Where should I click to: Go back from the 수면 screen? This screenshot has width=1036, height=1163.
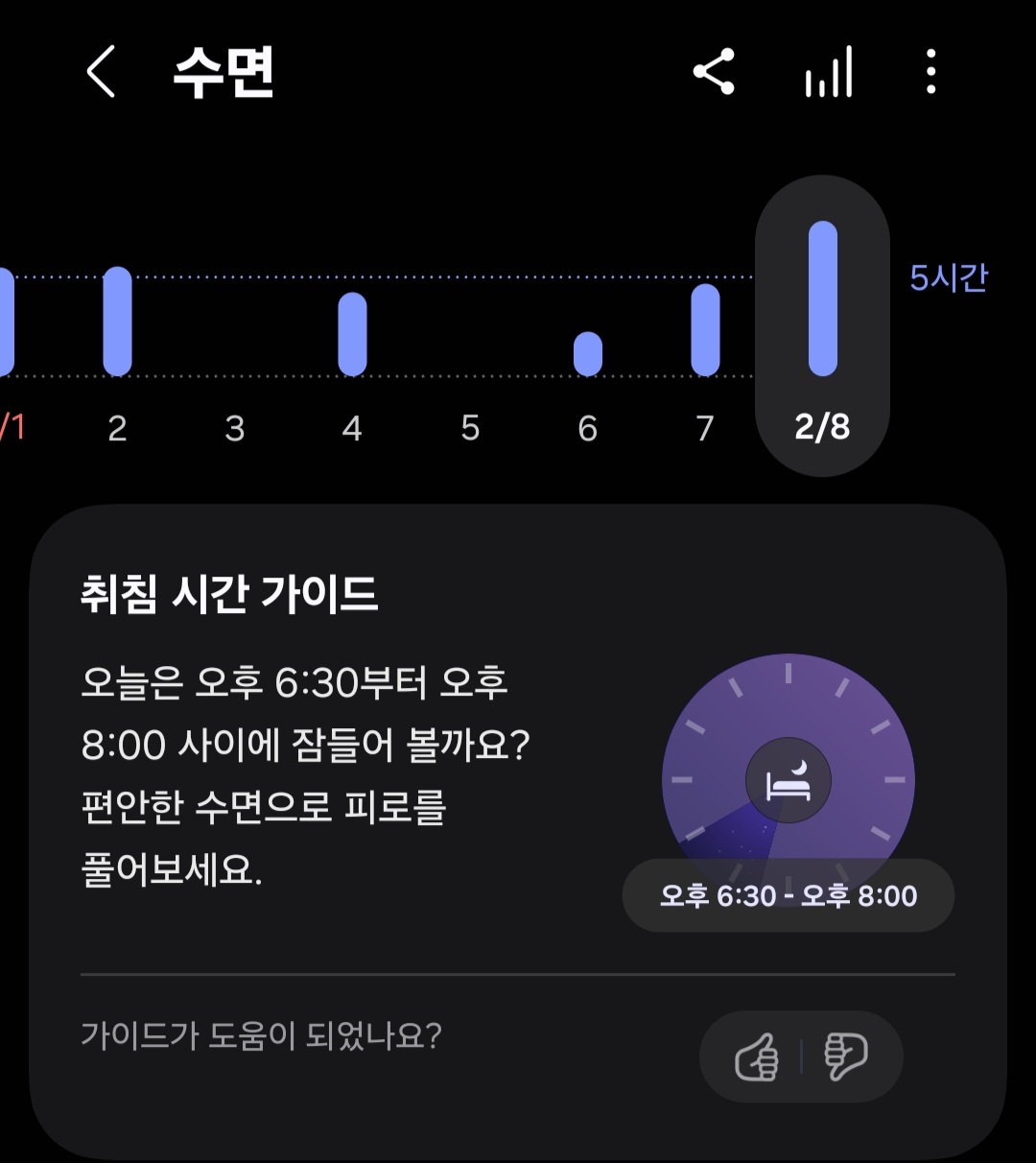pyautogui.click(x=102, y=72)
